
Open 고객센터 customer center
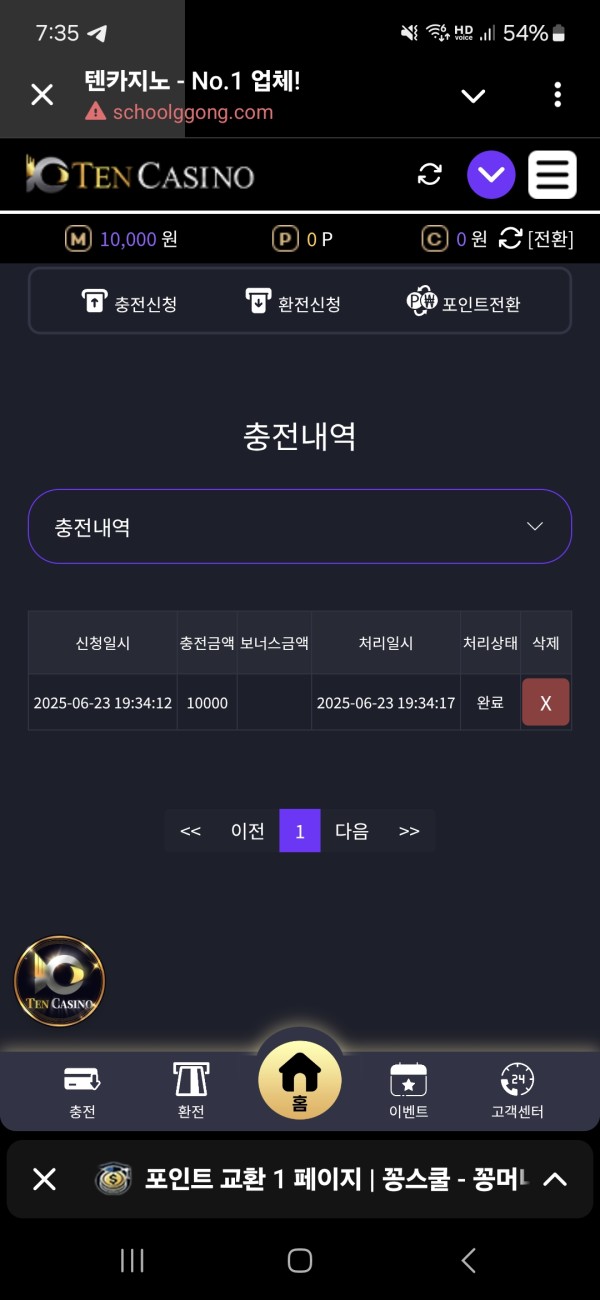tap(516, 1090)
